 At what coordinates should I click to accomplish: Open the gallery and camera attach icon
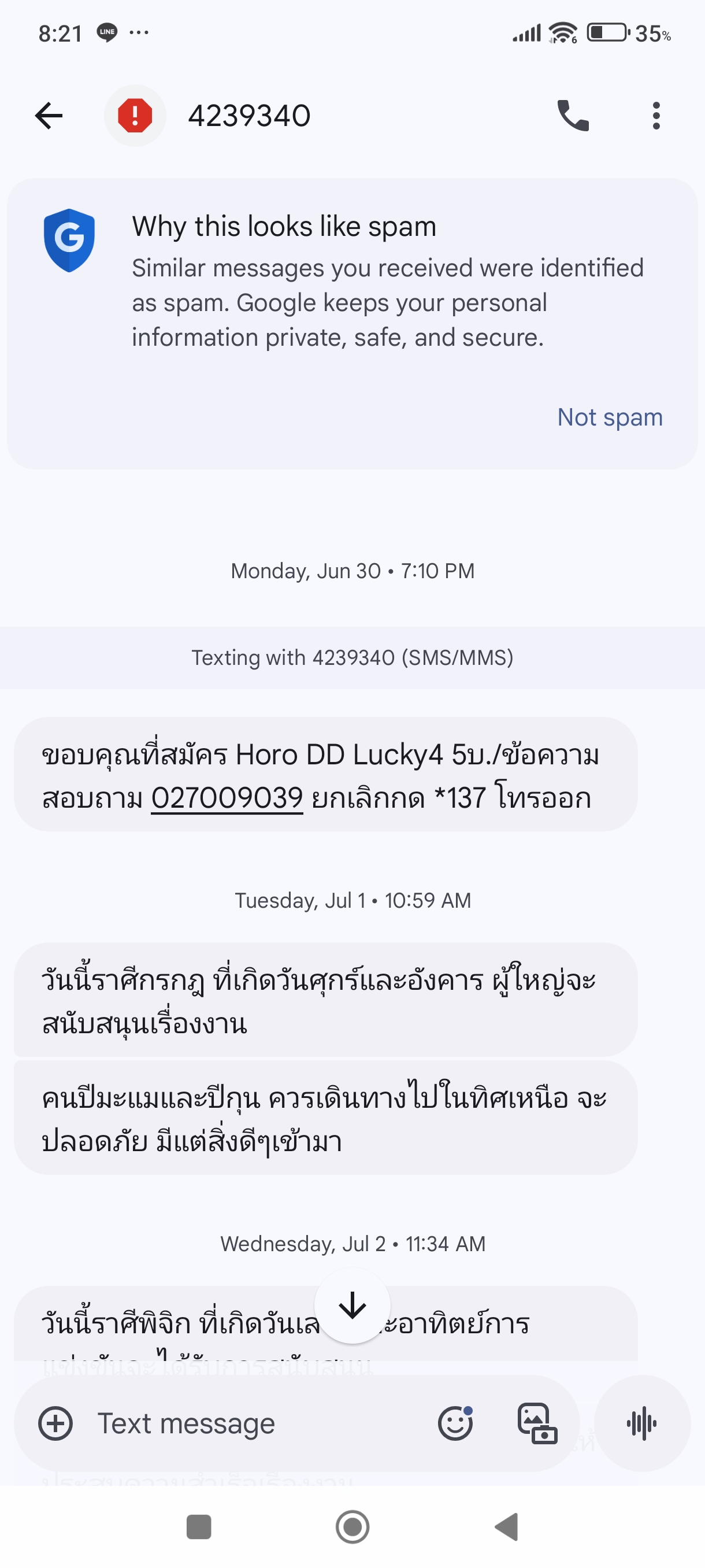coord(537,1423)
